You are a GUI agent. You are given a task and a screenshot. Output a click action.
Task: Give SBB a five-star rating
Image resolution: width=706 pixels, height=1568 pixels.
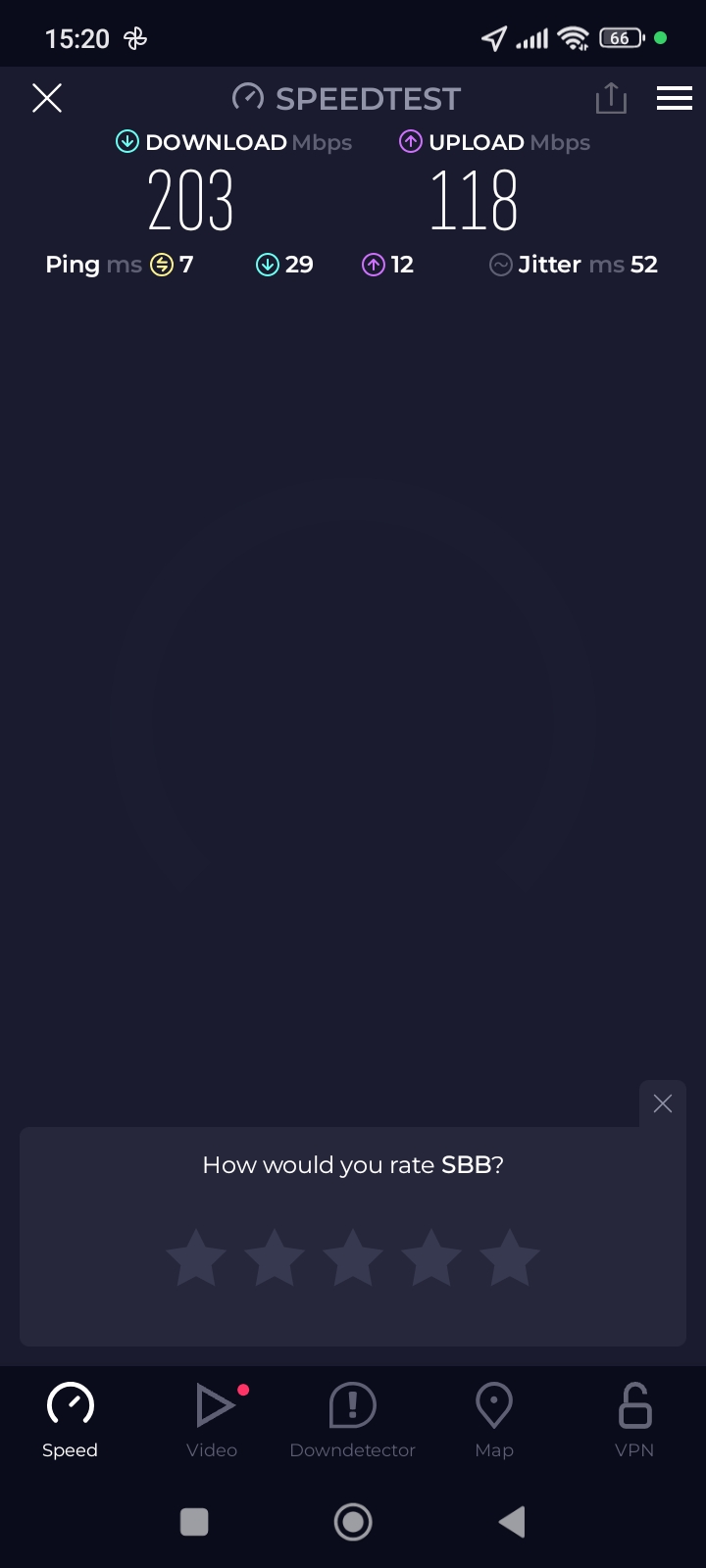tap(510, 1257)
